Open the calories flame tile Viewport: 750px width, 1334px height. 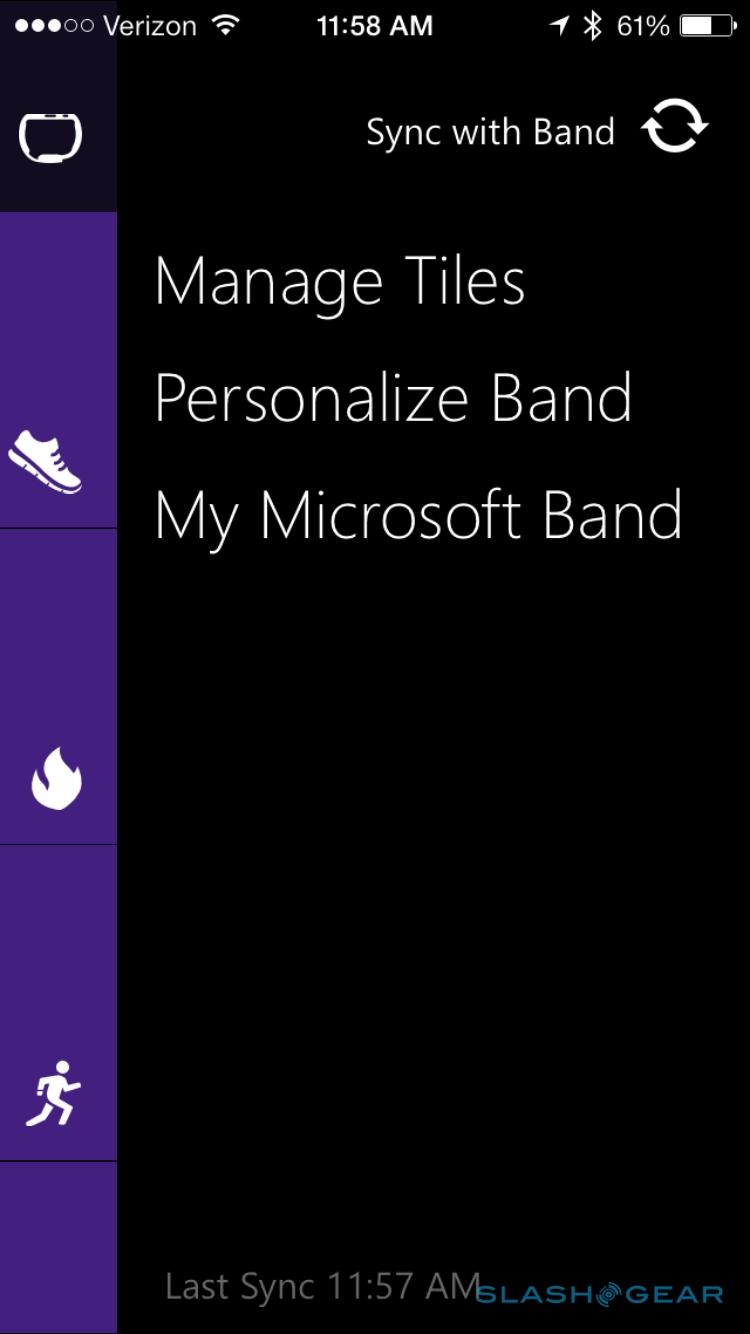pos(56,779)
